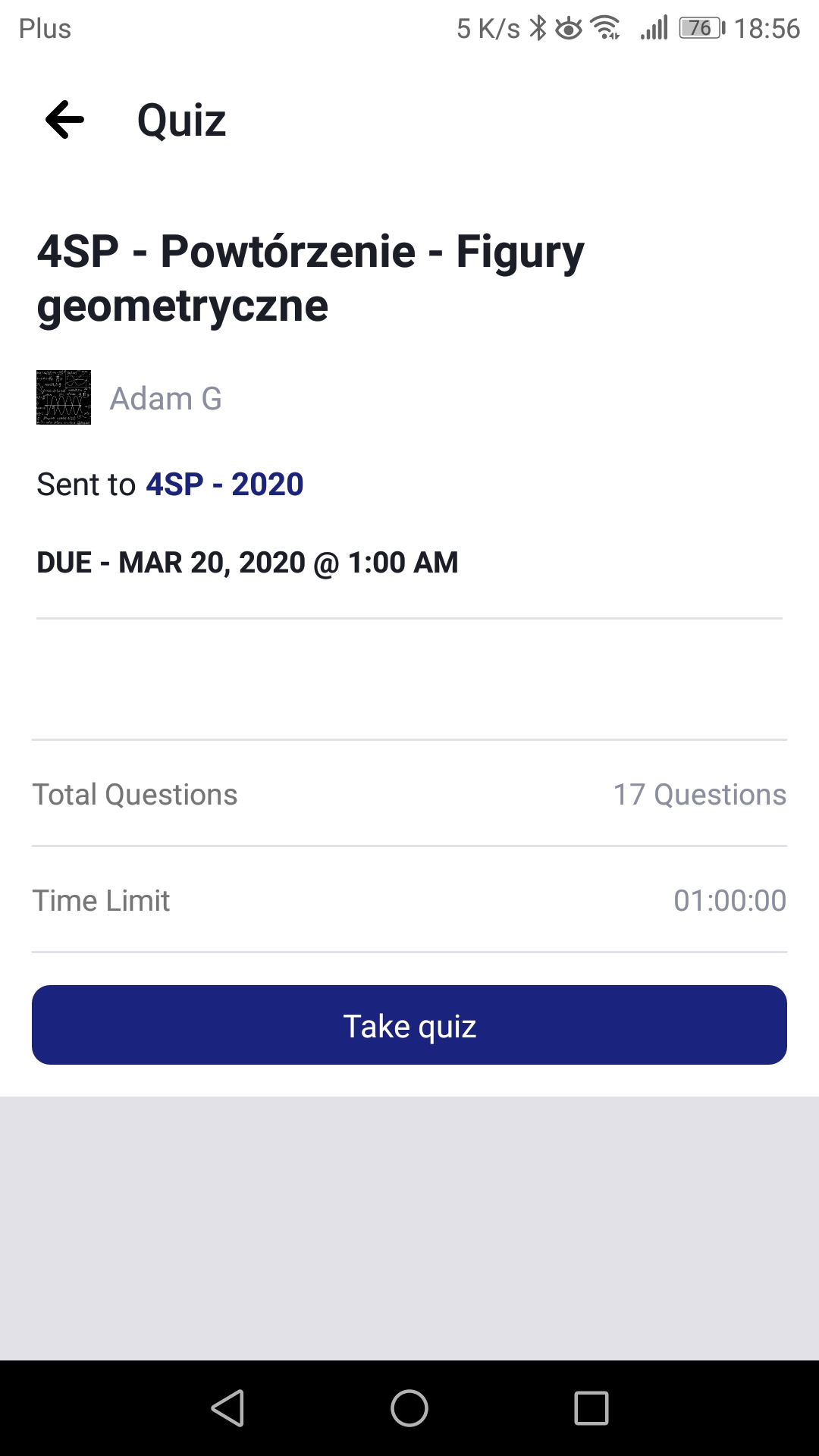Tap the system home button
The image size is (819, 1456).
click(409, 1408)
